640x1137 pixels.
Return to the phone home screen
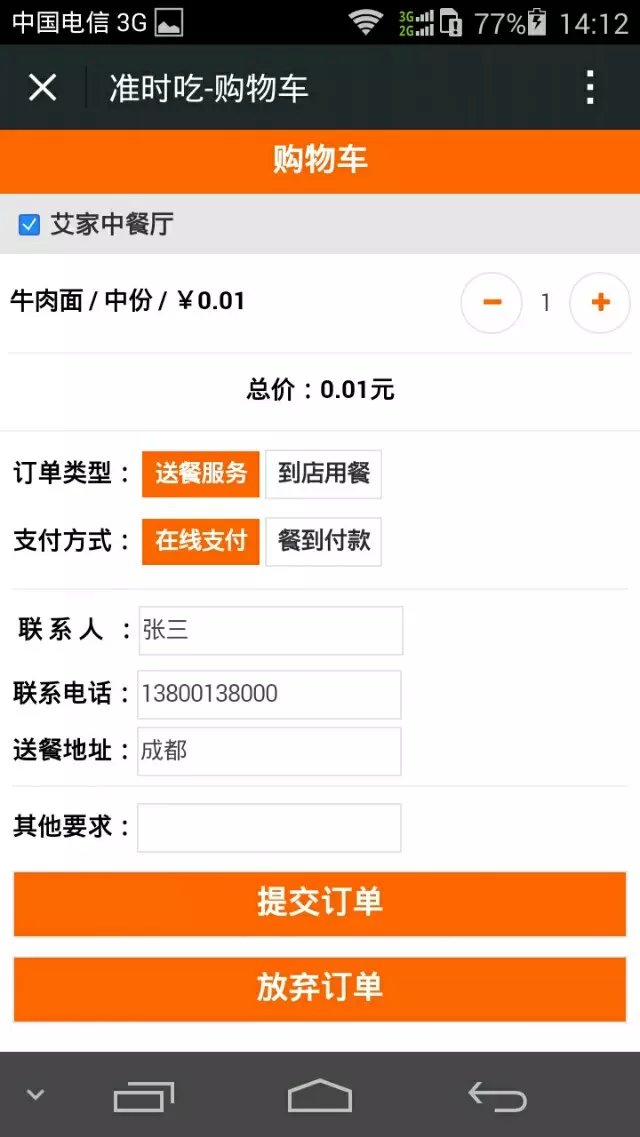click(x=320, y=1097)
